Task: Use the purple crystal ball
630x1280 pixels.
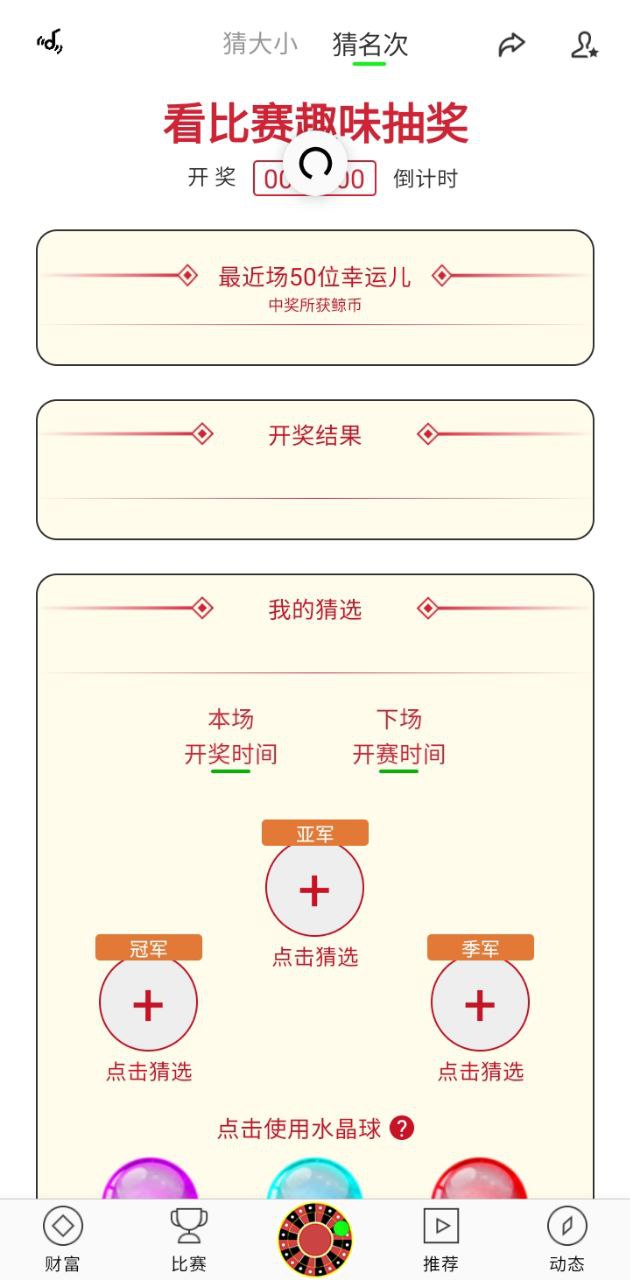Action: 150,1182
